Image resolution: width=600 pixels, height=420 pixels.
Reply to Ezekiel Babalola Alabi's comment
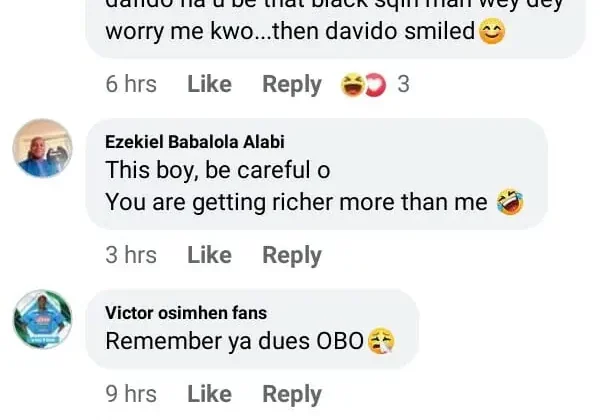(x=292, y=256)
